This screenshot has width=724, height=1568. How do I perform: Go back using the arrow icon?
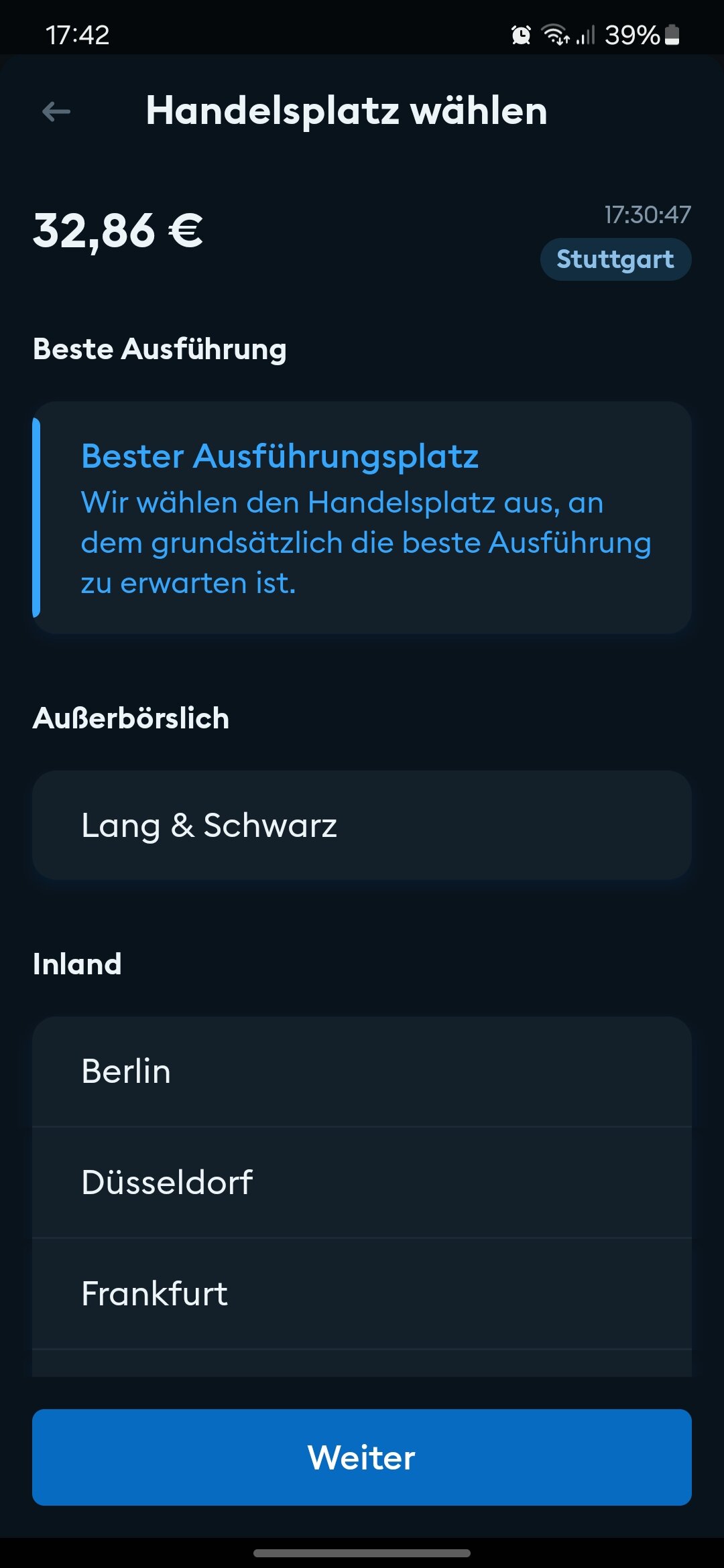pos(56,111)
